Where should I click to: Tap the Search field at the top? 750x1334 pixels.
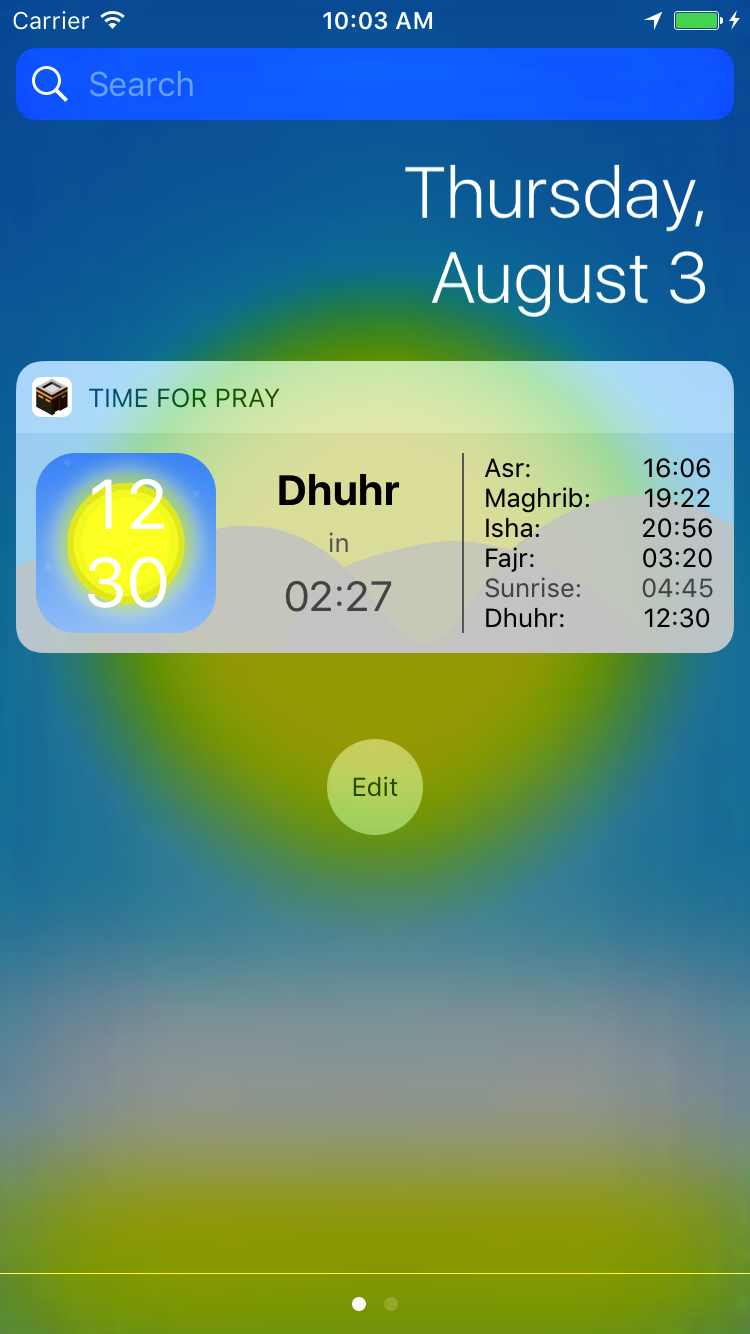[375, 84]
